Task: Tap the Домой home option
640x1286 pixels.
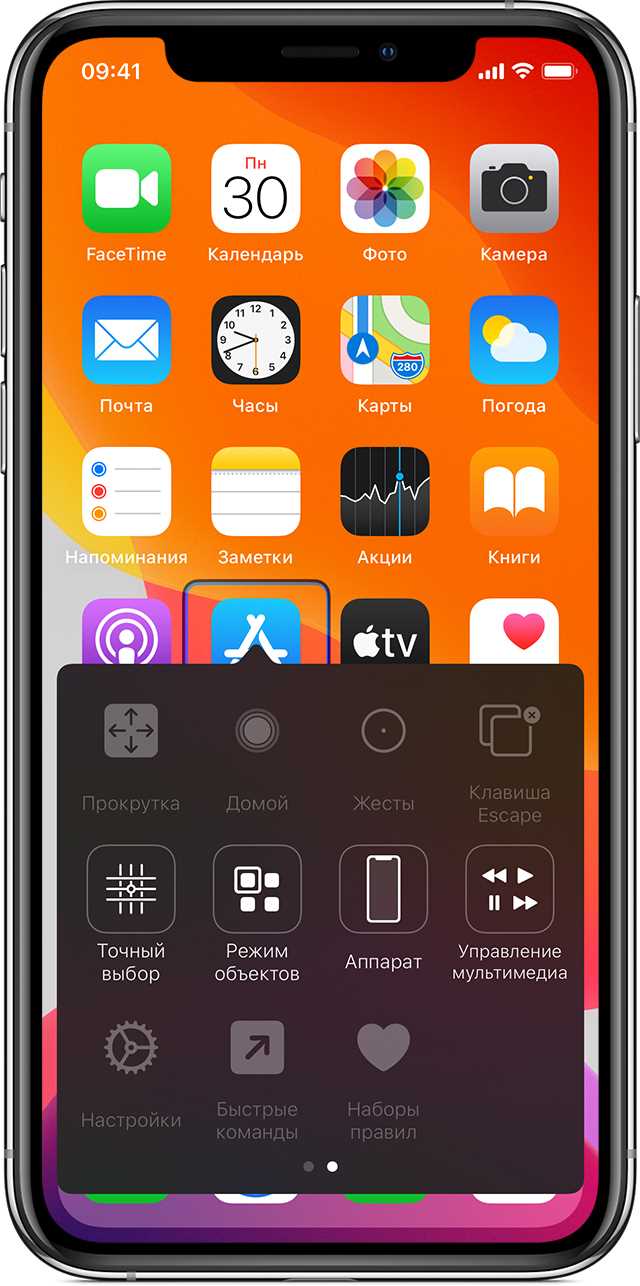Action: point(257,731)
